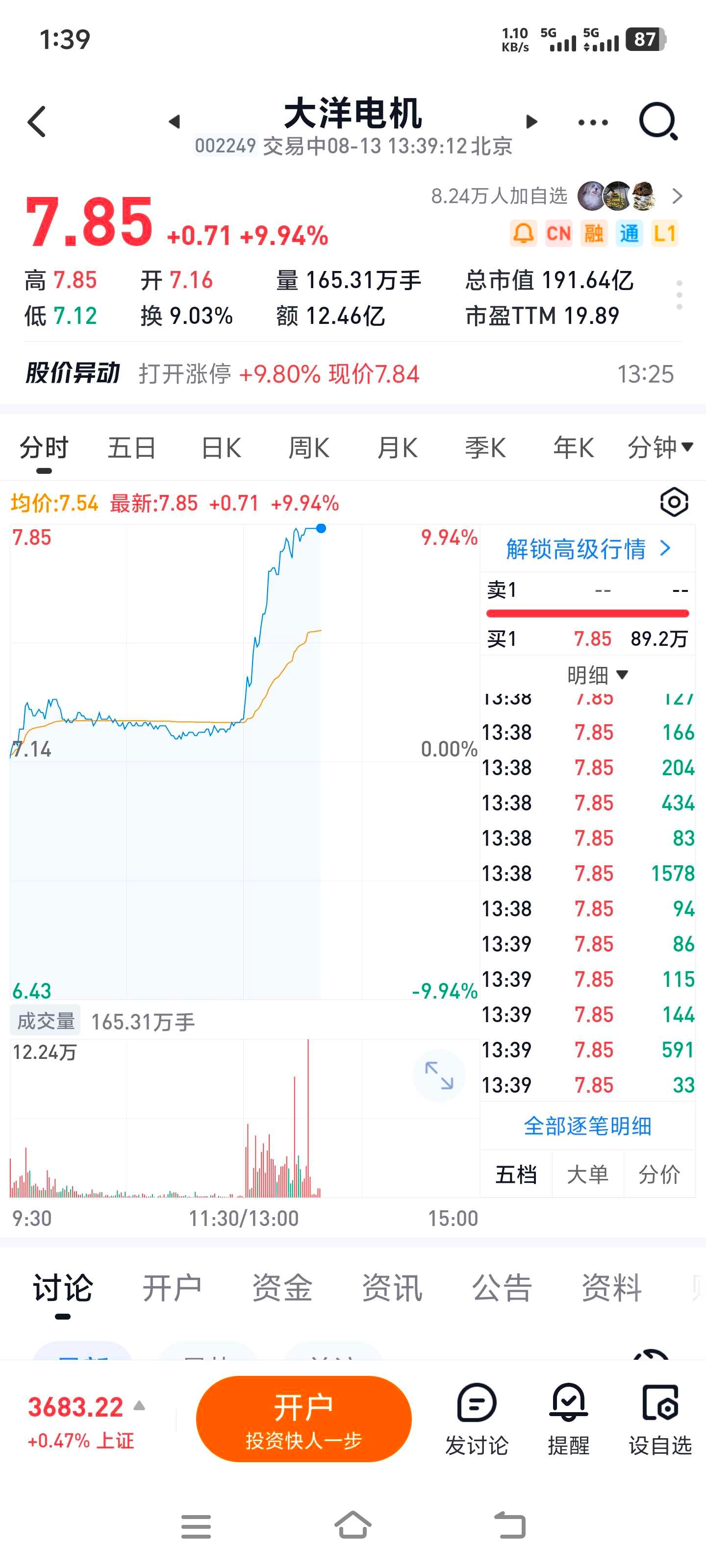Show the 周K chart
This screenshot has height=1568, width=706.
tap(309, 448)
